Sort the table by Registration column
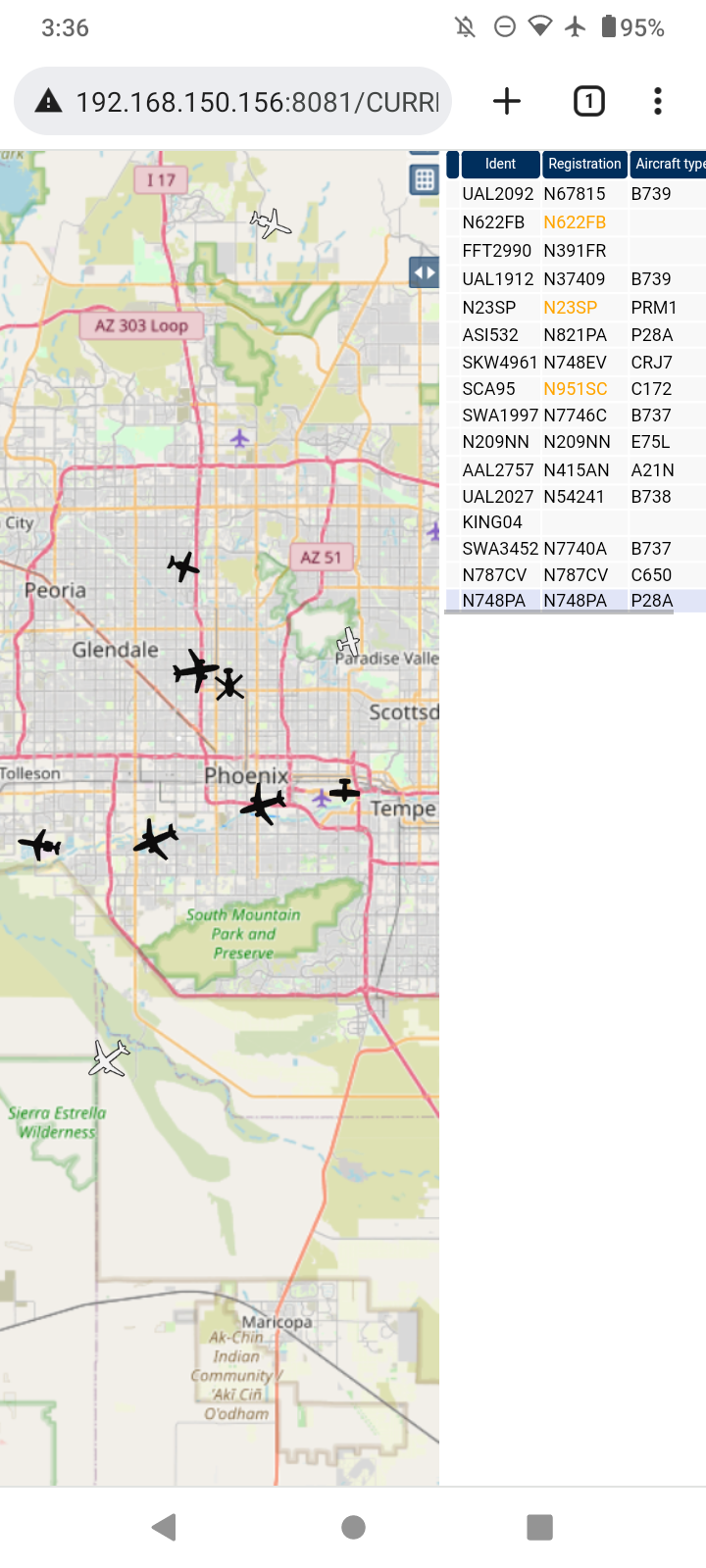 (x=584, y=164)
